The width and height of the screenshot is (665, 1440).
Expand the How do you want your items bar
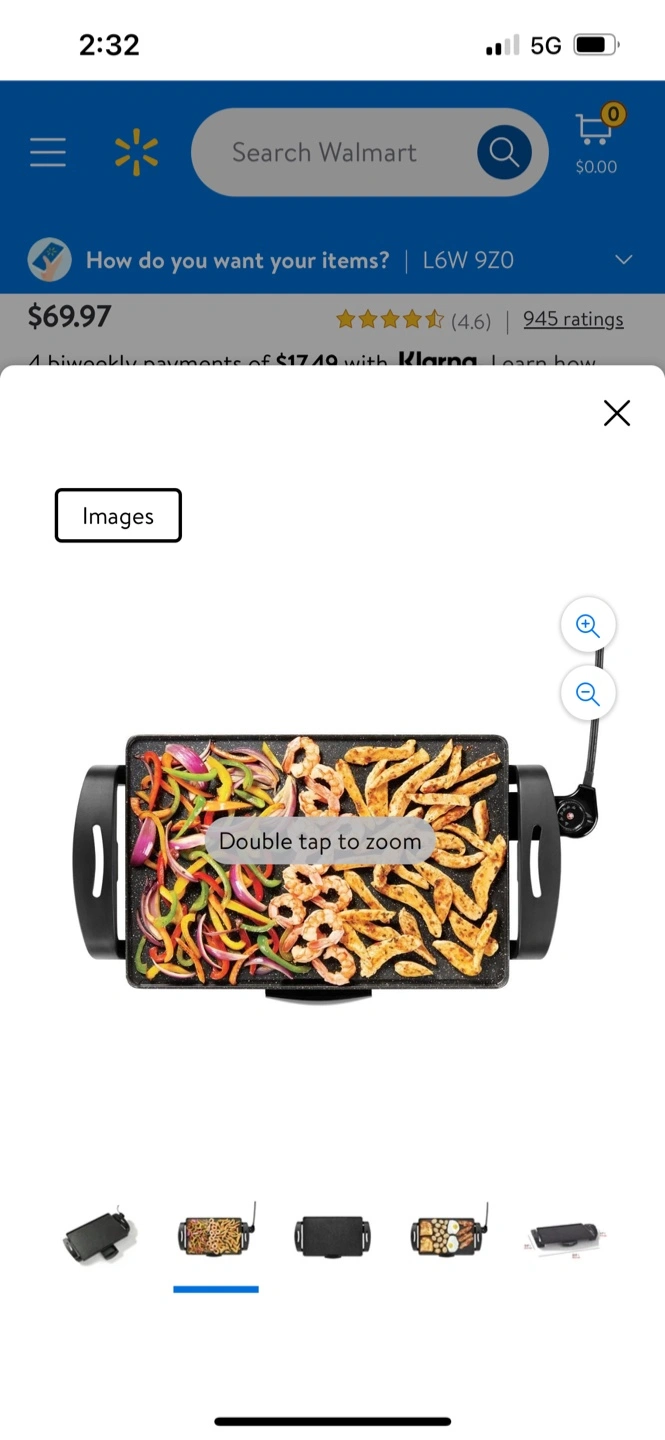[x=332, y=261]
